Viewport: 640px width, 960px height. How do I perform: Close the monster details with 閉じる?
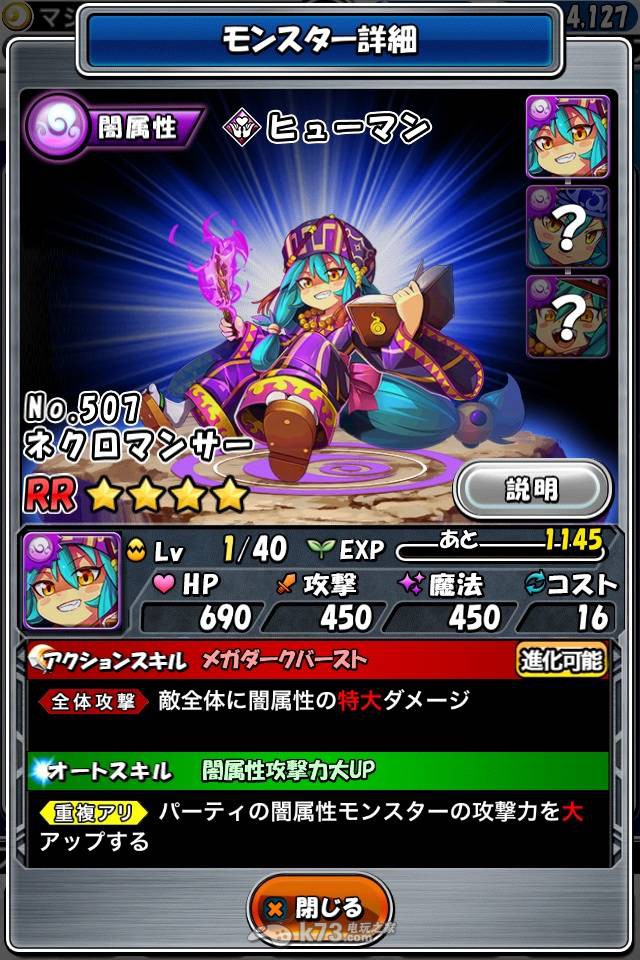(x=319, y=907)
